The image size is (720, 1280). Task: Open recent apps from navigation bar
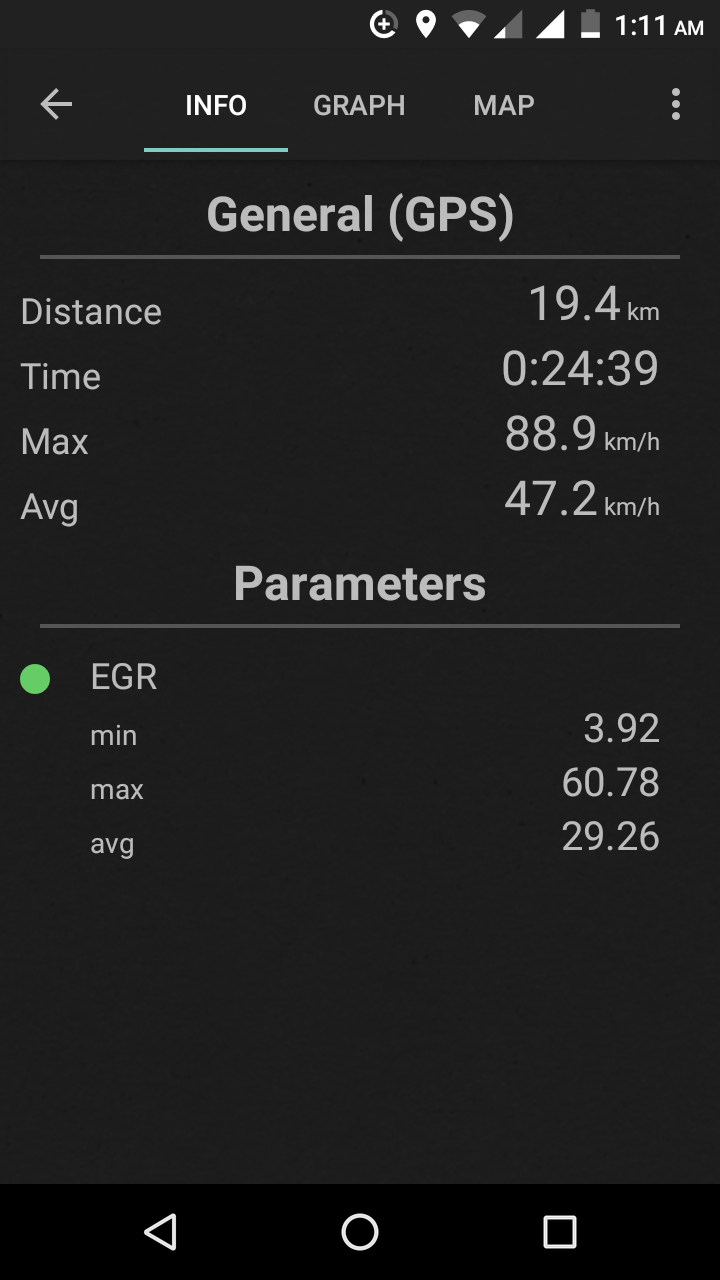(x=559, y=1232)
